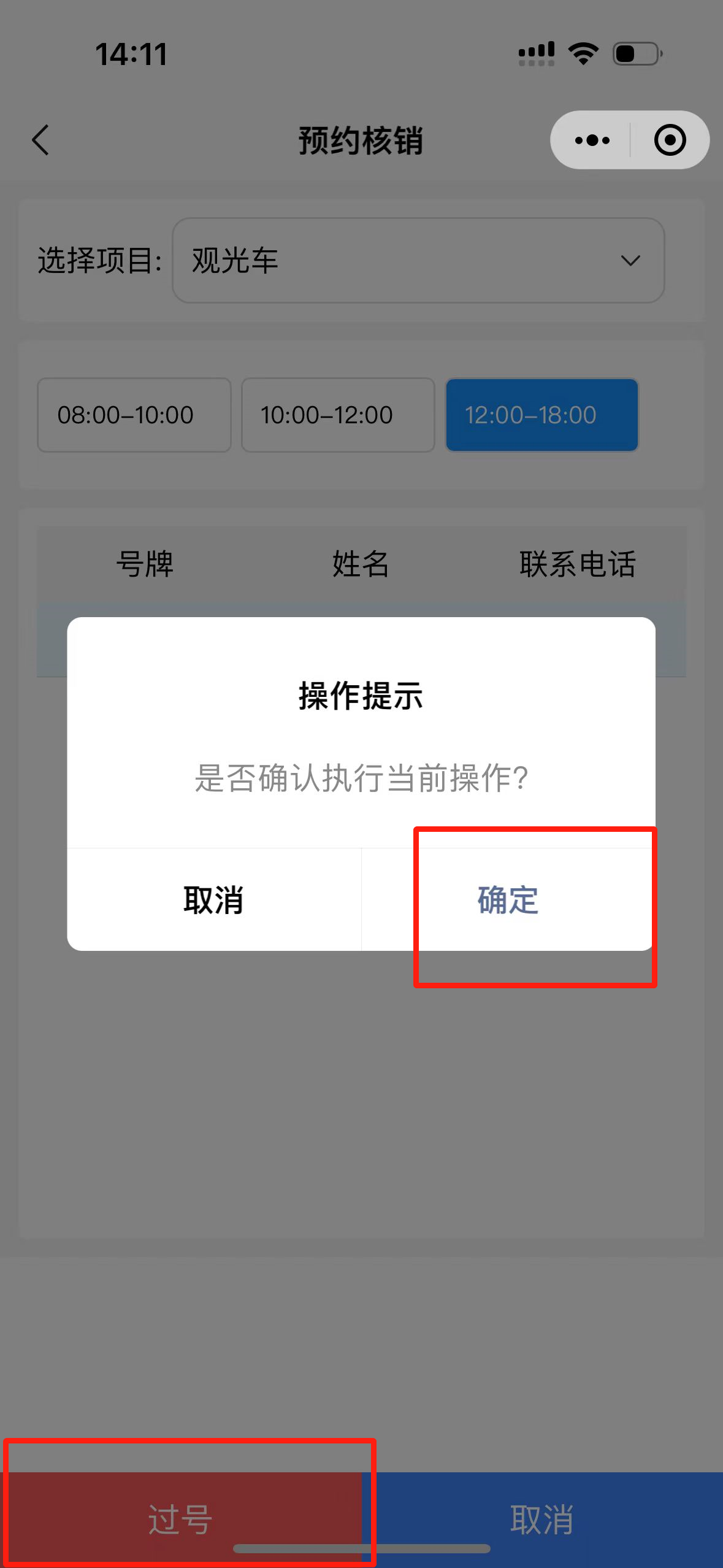The height and width of the screenshot is (1568, 723).
Task: Choose the 12:00–18:00 time slot
Action: pyautogui.click(x=541, y=415)
